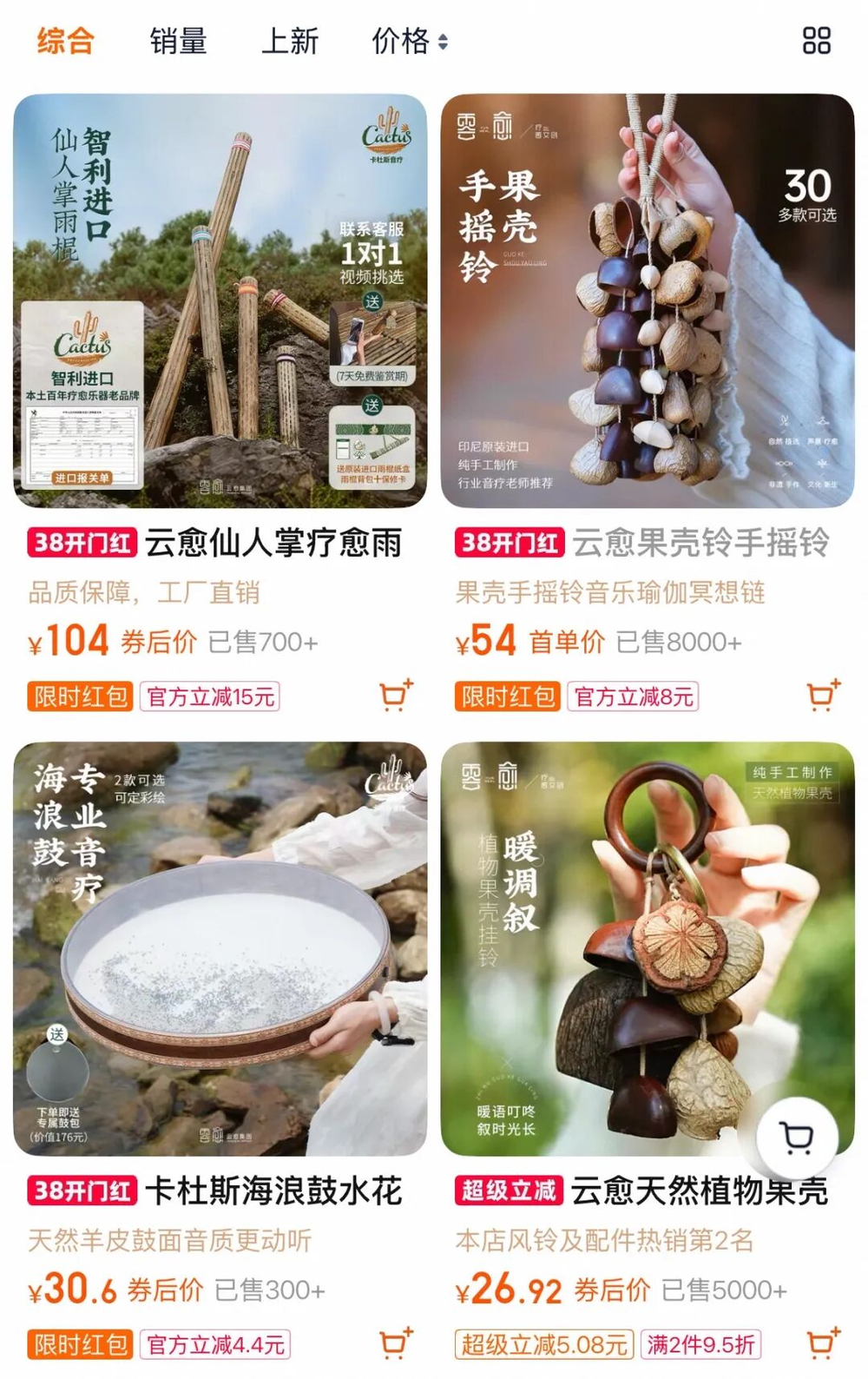868x1379 pixels.
Task: Add the ¥104 rain stick to cart
Action: coord(396,696)
